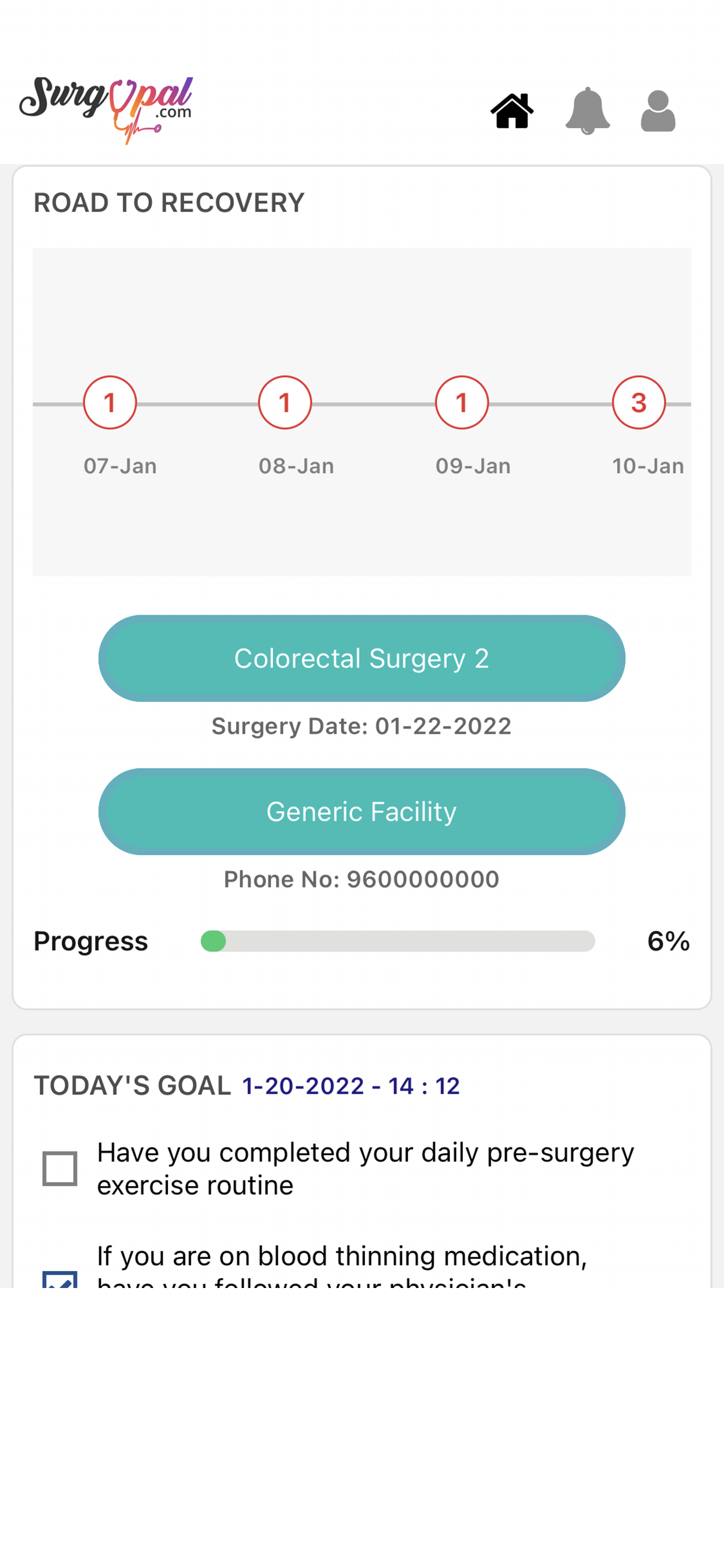Viewport: 724px width, 1568px height.
Task: Open the notifications bell
Action: (x=587, y=111)
